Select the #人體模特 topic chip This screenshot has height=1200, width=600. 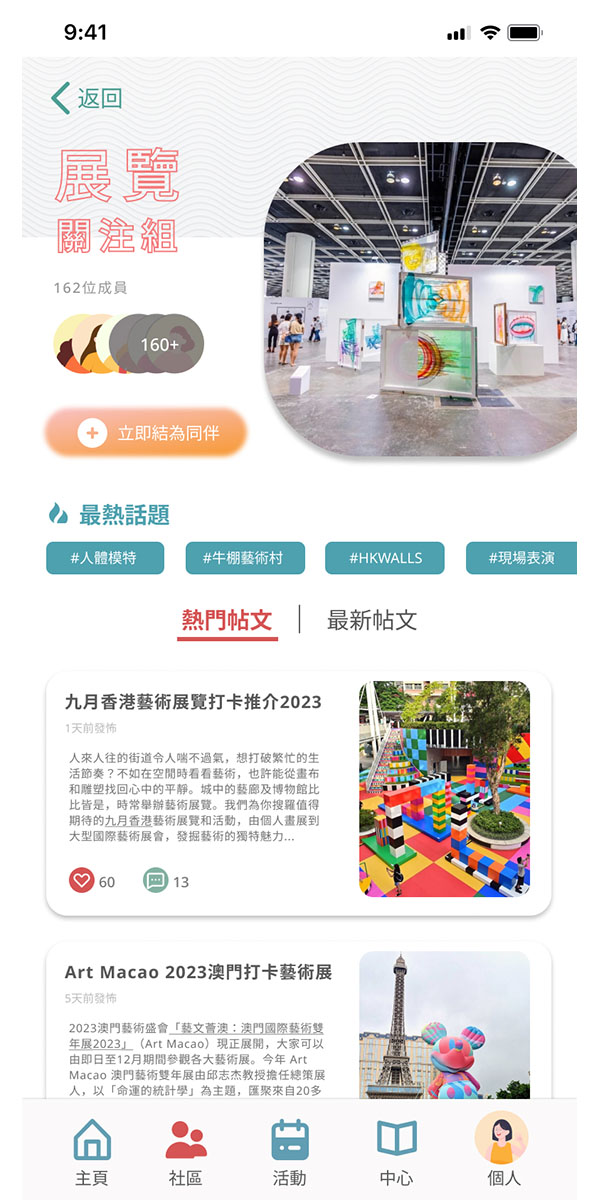[105, 558]
